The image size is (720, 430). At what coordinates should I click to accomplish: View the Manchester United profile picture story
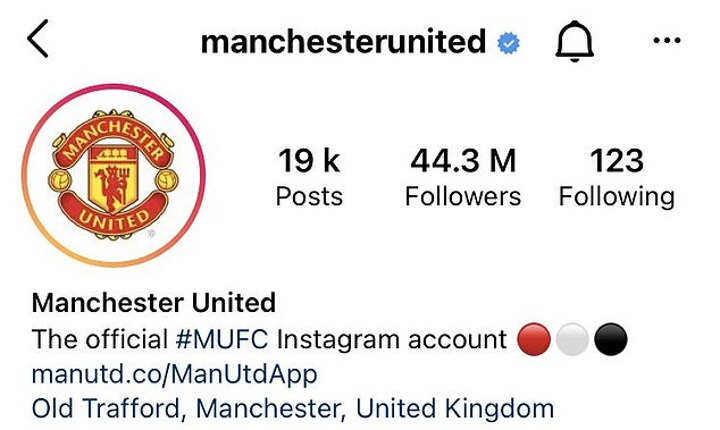tap(110, 175)
